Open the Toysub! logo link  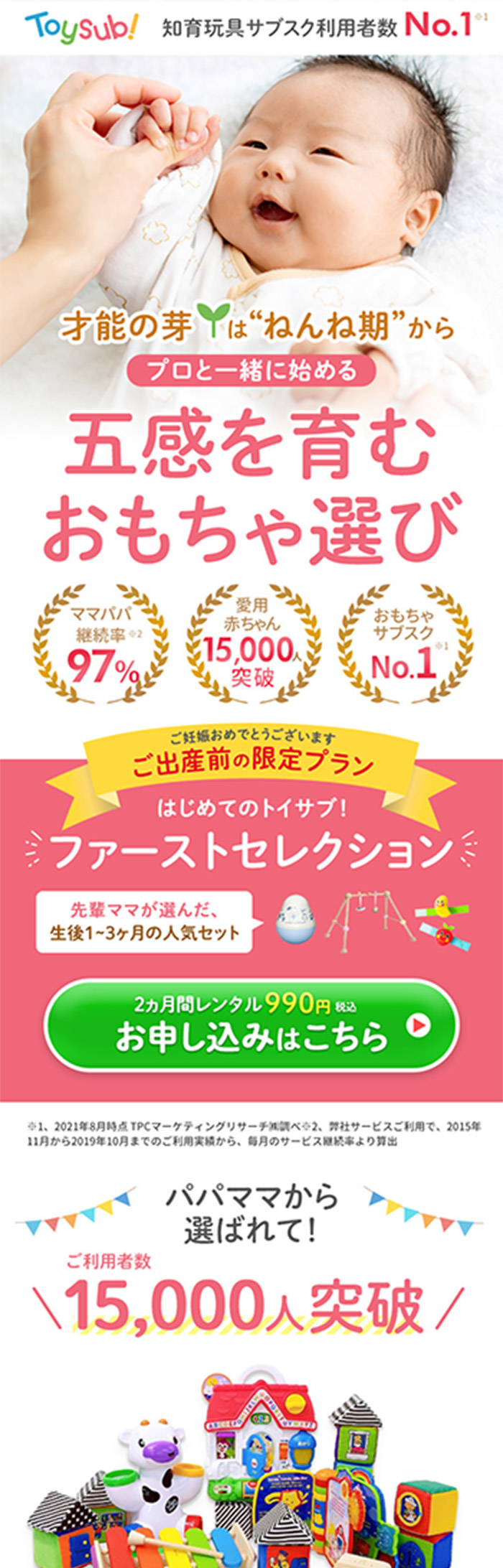(83, 27)
